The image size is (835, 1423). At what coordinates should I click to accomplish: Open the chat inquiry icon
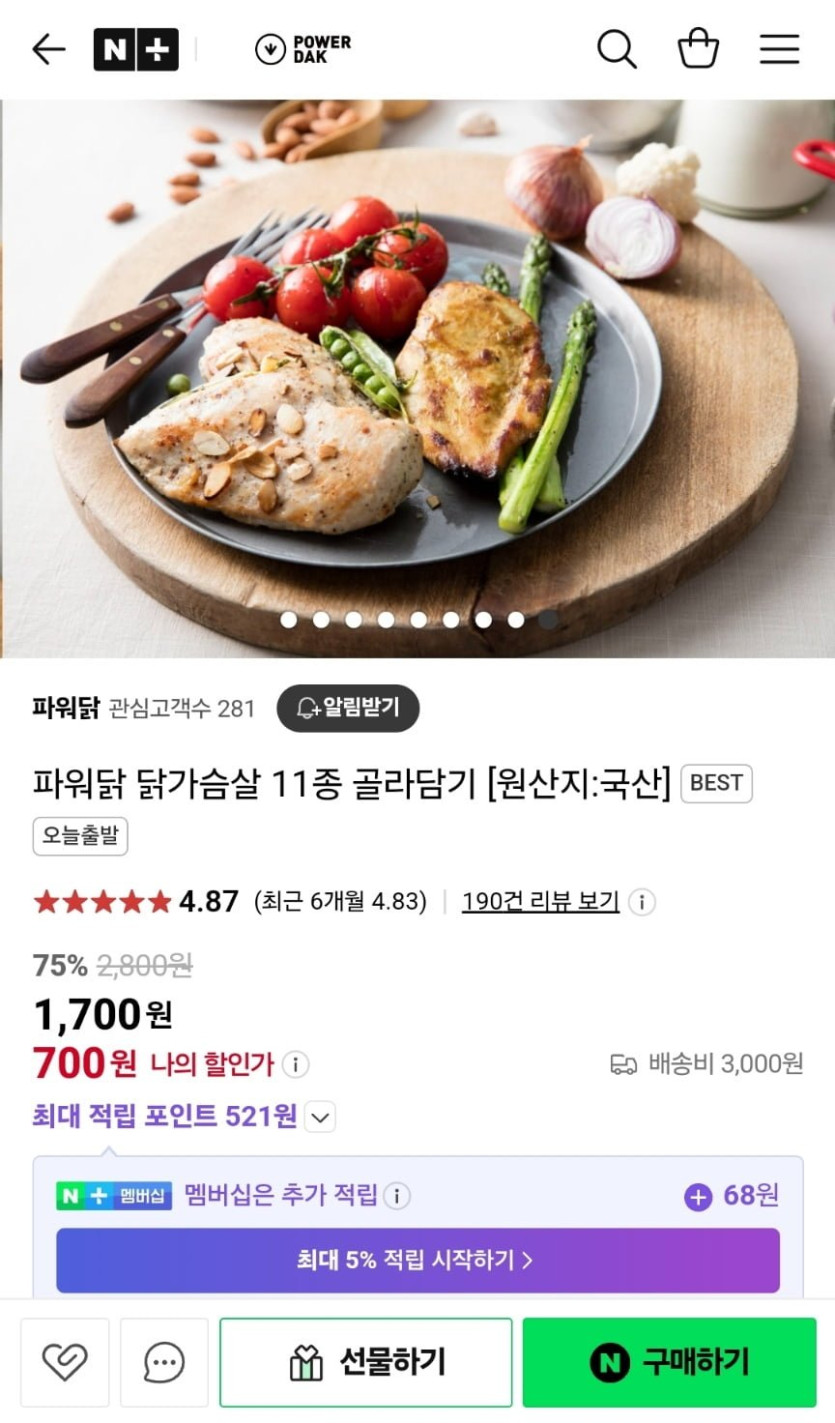(x=164, y=1362)
